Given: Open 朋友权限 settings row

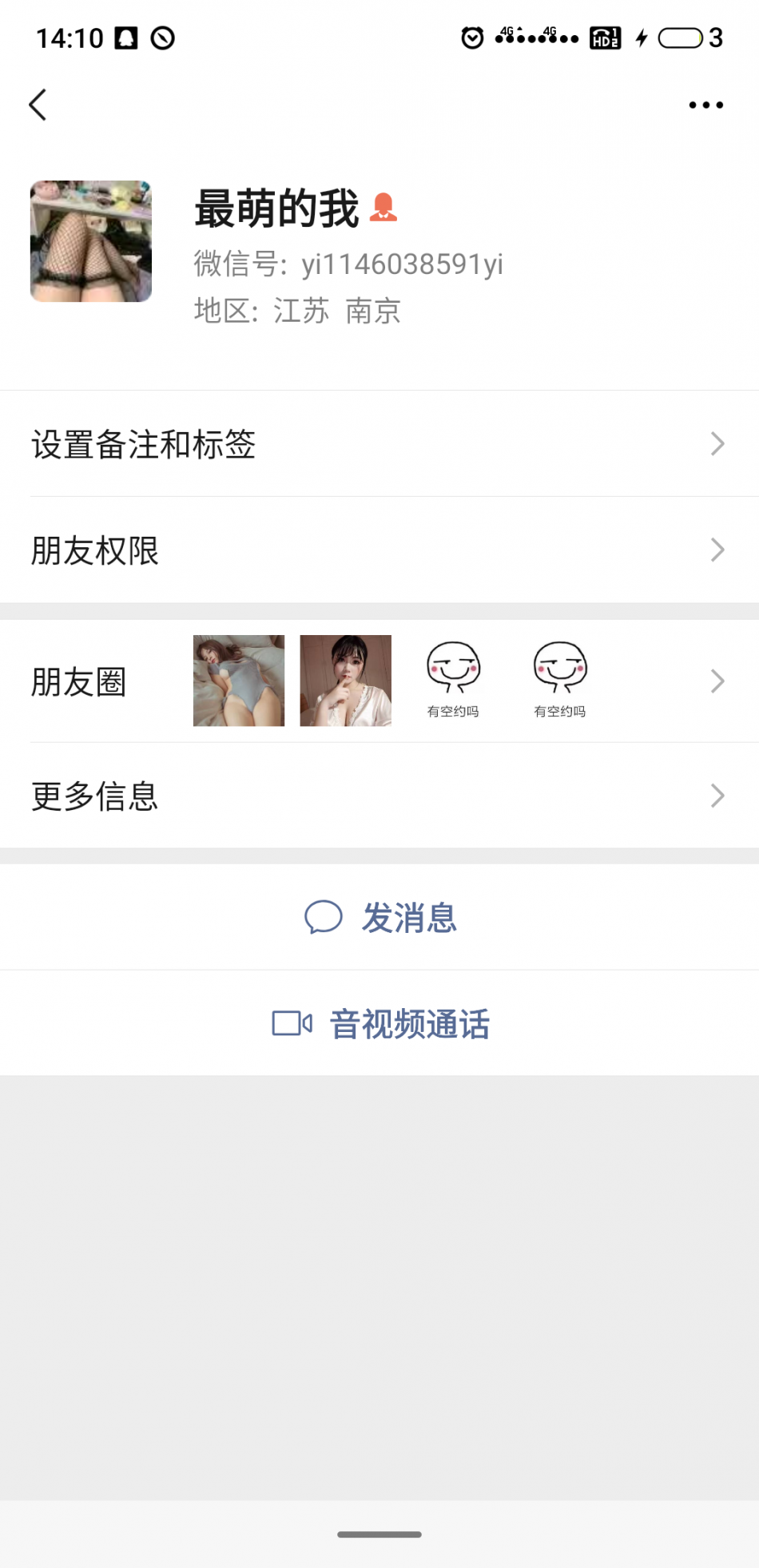Looking at the screenshot, I should (x=379, y=550).
